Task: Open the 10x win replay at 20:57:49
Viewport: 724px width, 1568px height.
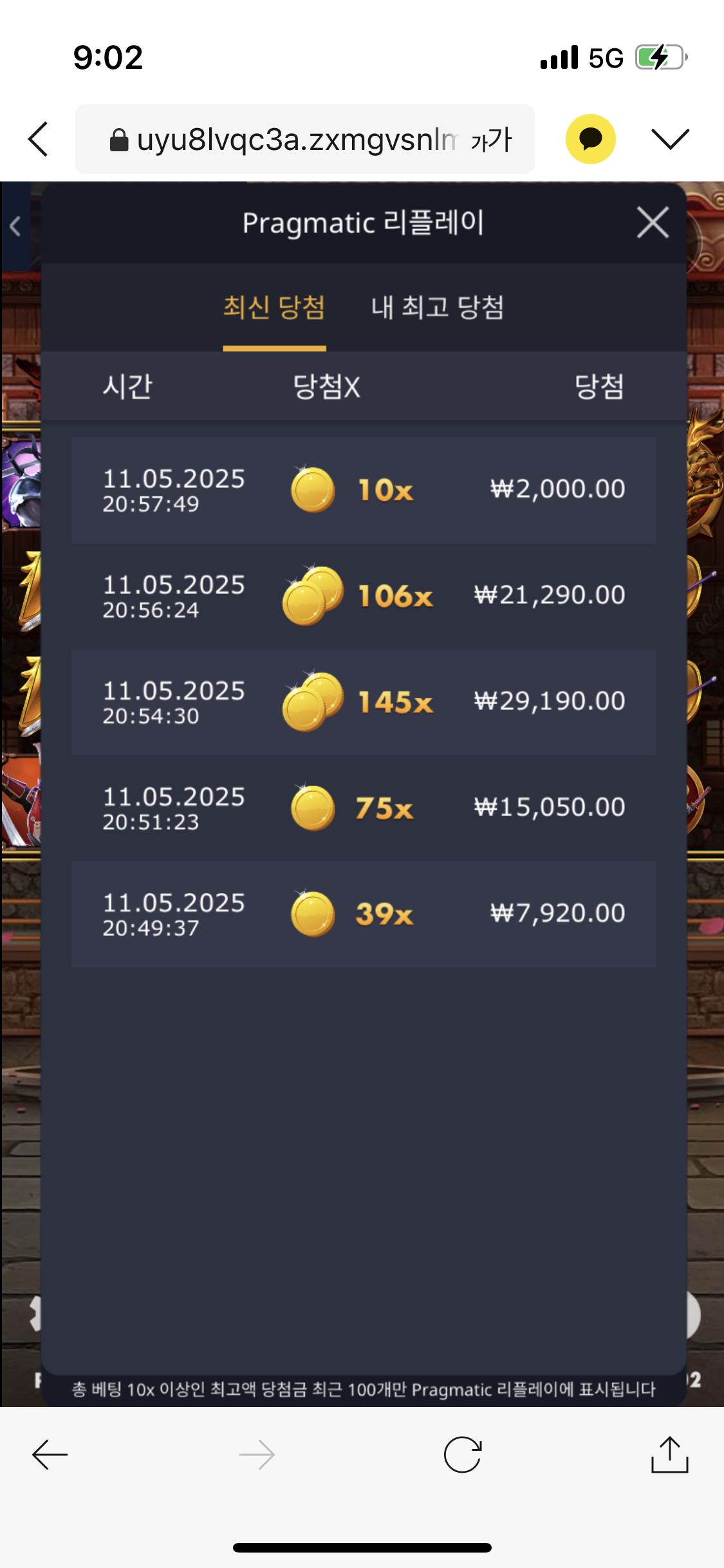Action: 364,490
